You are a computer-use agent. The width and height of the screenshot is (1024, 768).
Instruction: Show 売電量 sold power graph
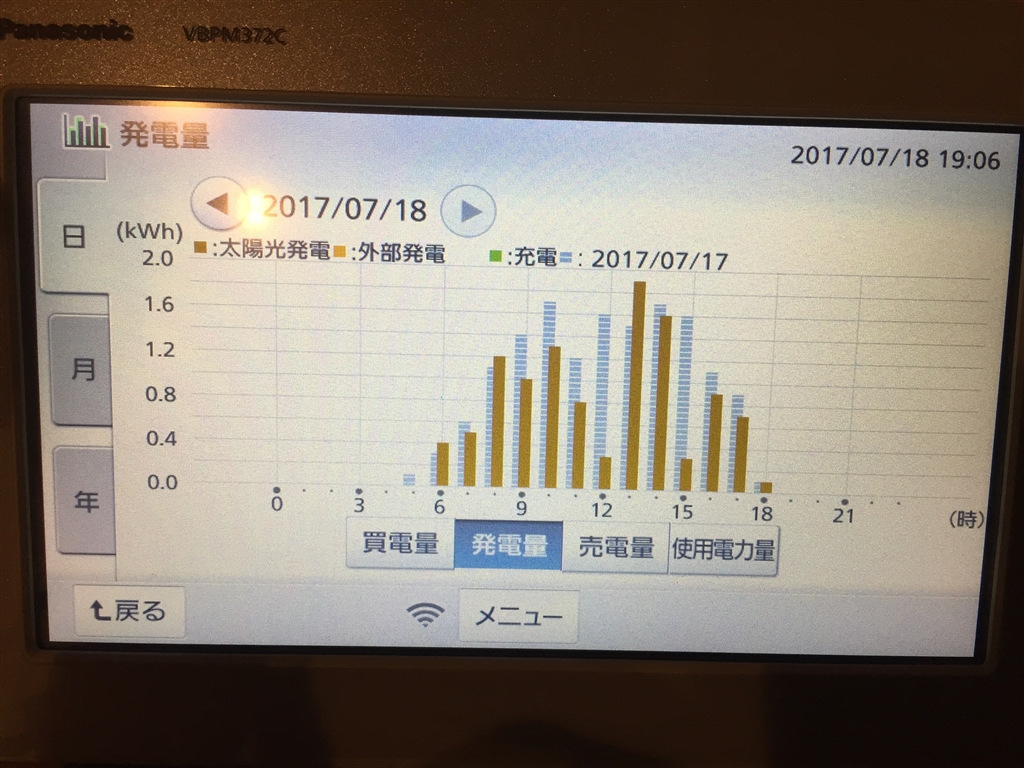[615, 547]
